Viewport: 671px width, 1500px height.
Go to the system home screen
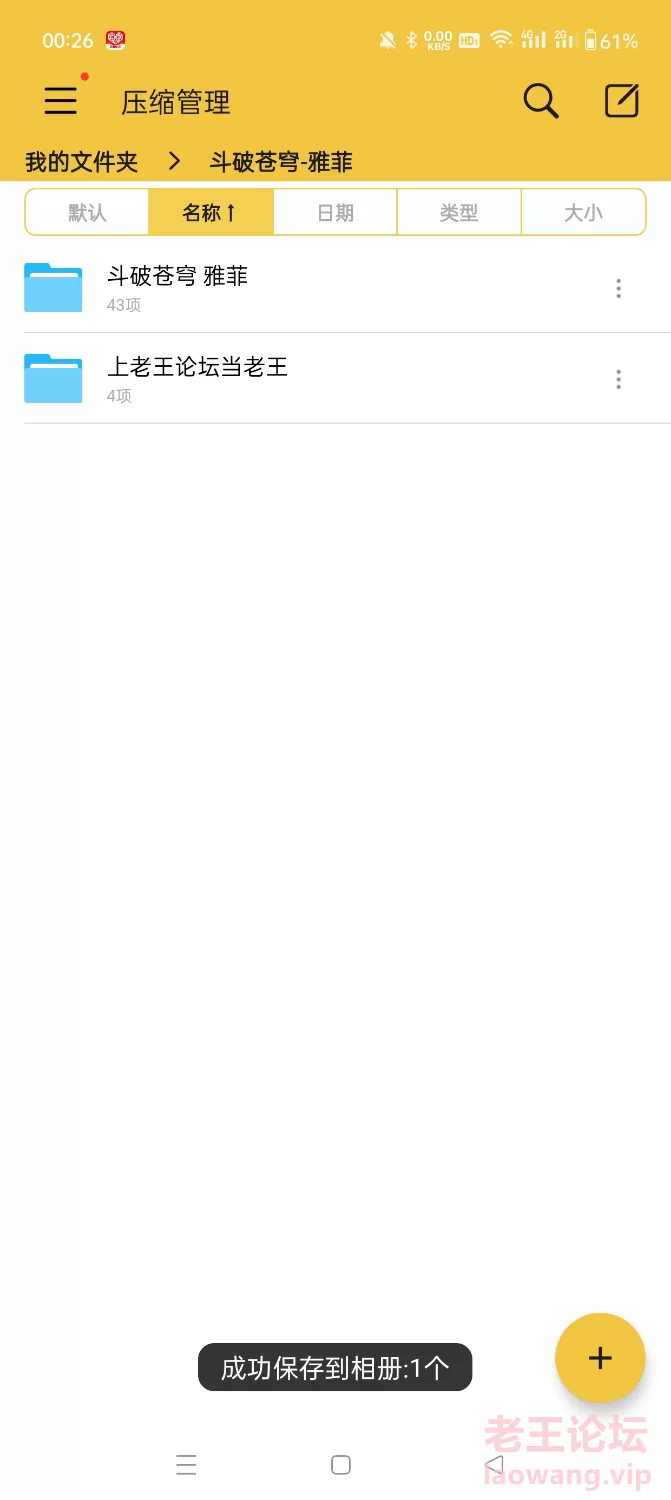coord(341,1465)
